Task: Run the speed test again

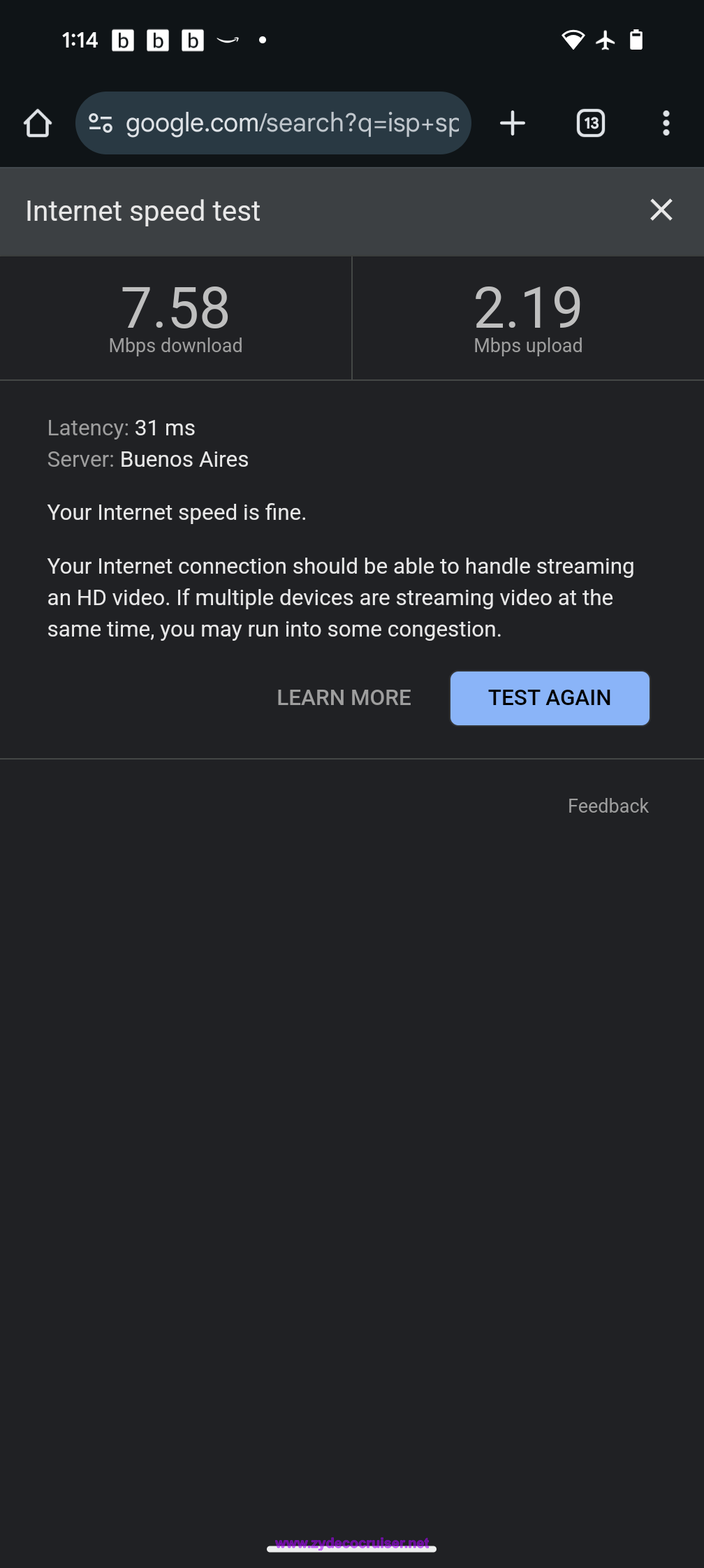Action: point(550,698)
